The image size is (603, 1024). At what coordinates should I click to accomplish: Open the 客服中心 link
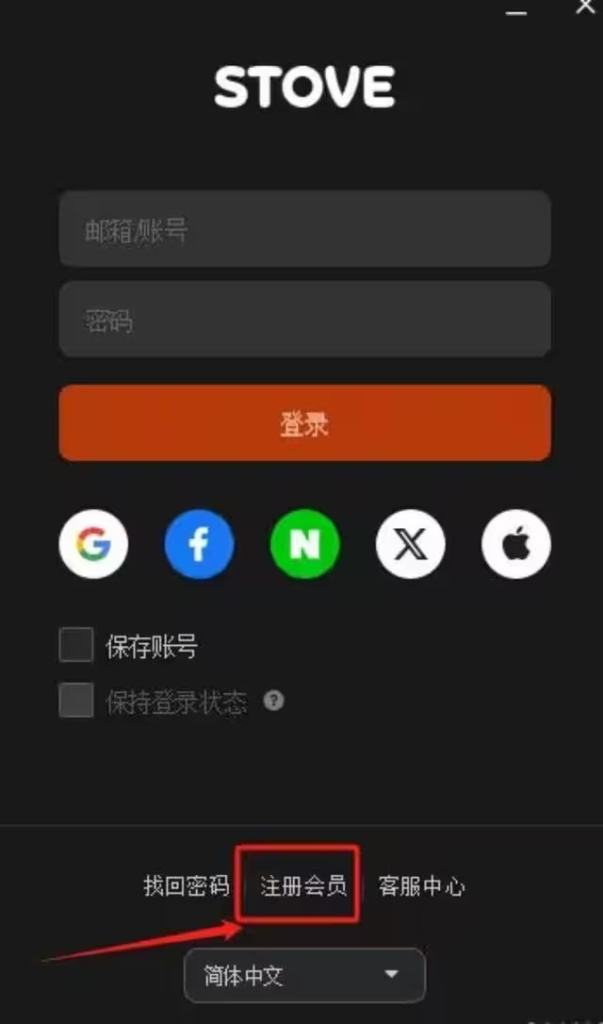coord(421,886)
